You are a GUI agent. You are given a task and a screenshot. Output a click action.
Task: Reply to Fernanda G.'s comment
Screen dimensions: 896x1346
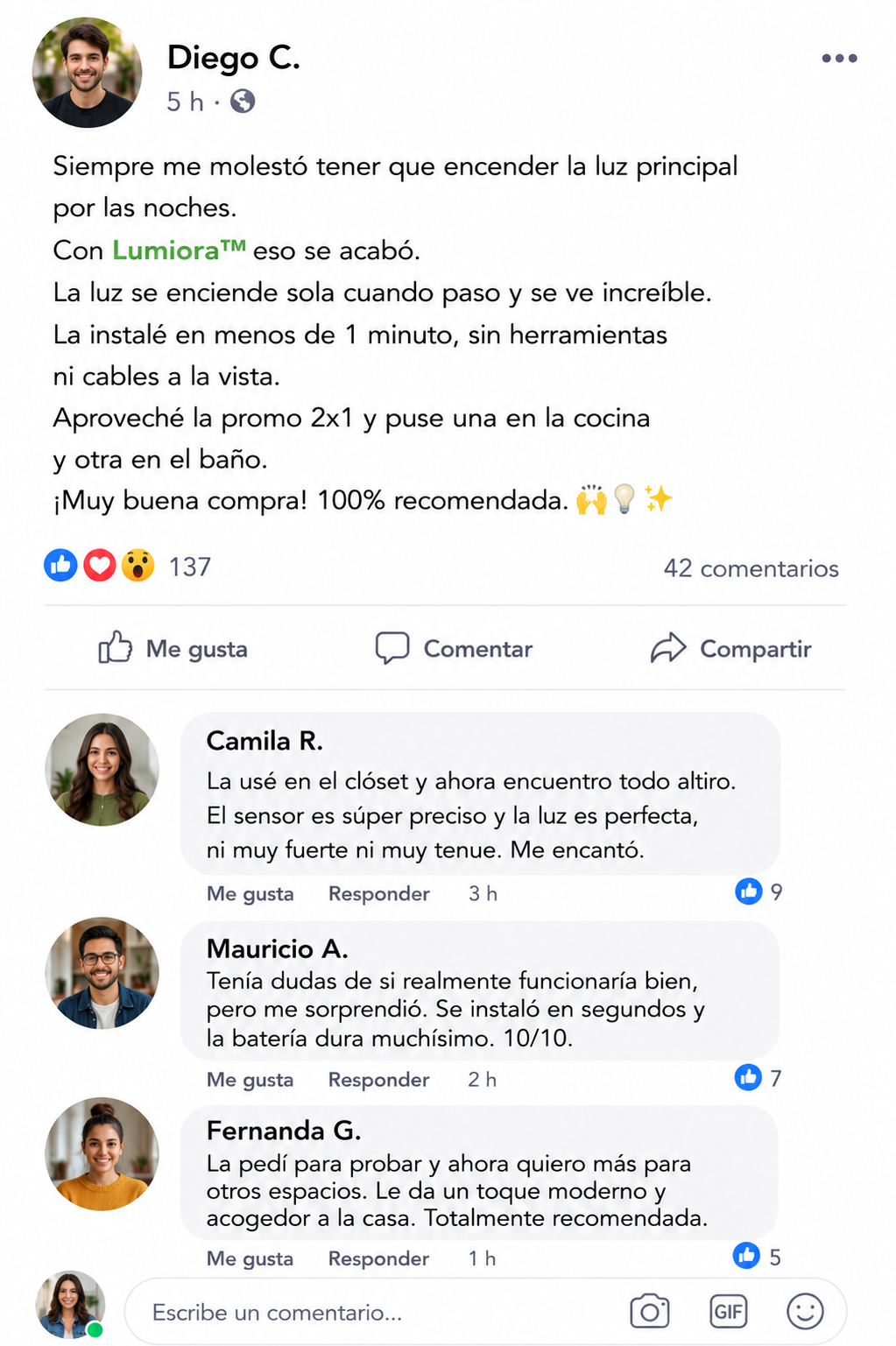pyautogui.click(x=378, y=1258)
